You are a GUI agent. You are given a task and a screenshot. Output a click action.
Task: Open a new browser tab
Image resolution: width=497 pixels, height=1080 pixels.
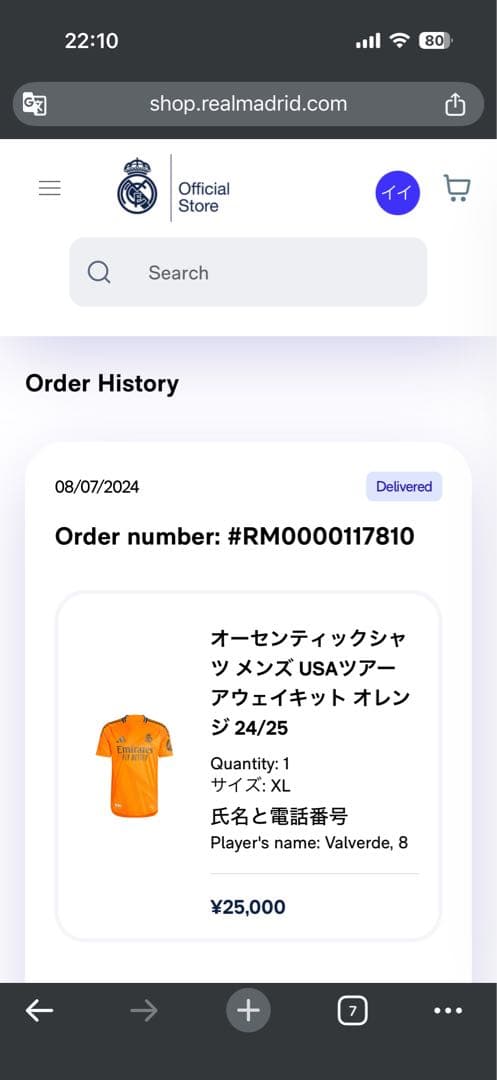click(x=248, y=1010)
